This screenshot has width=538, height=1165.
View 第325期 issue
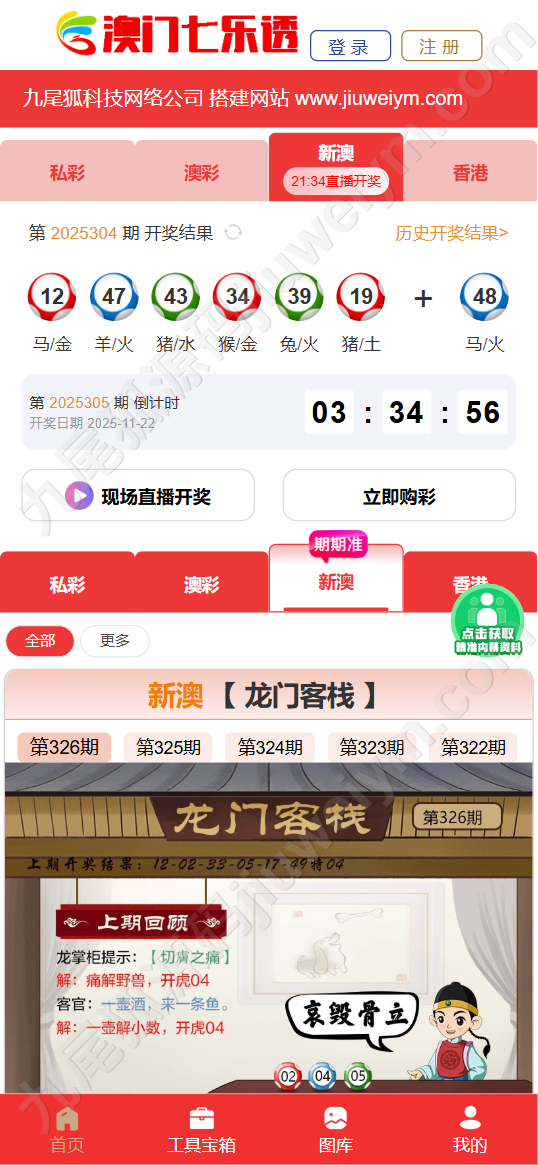tap(169, 747)
